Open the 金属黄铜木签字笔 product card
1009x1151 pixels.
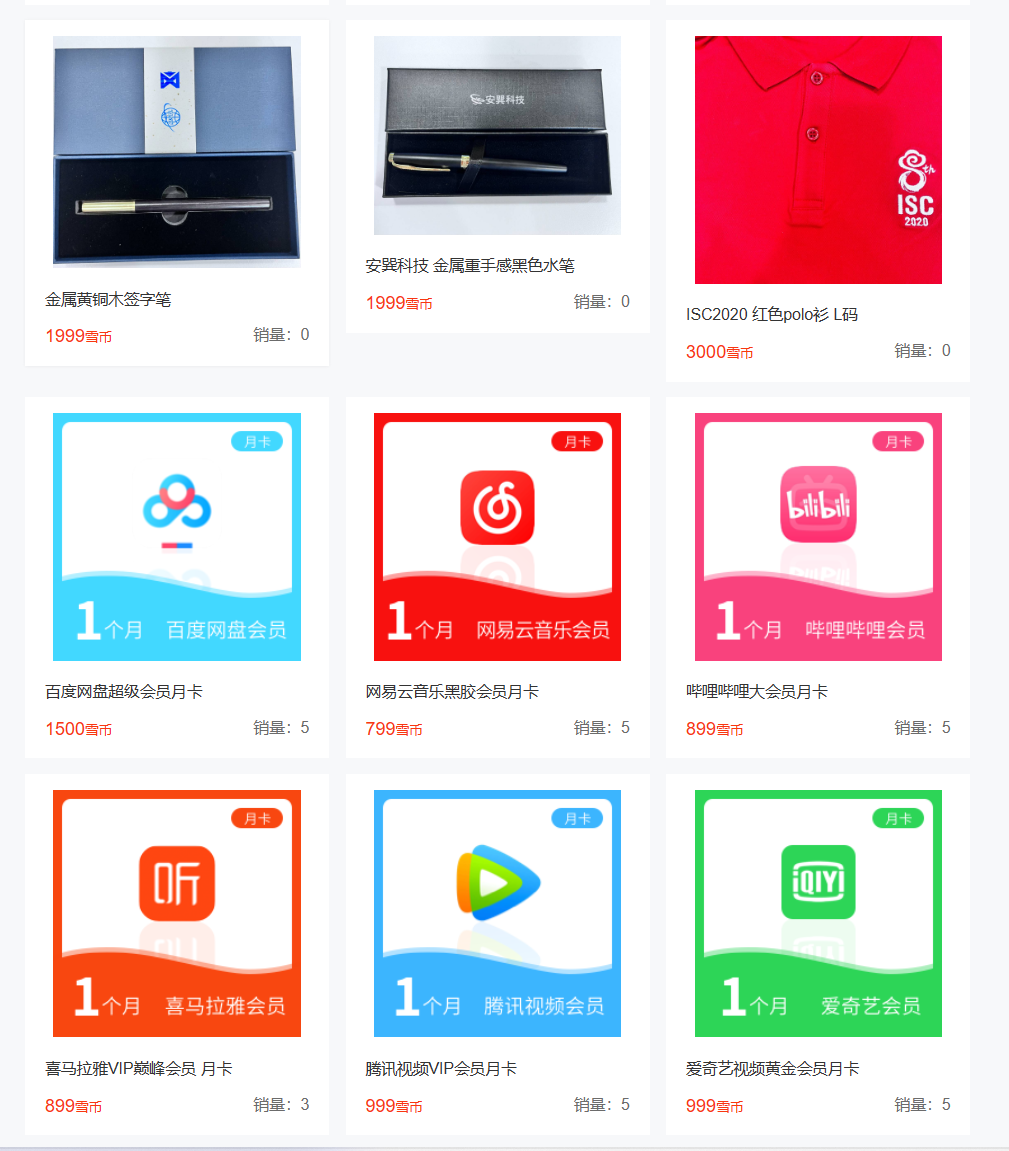tap(176, 152)
